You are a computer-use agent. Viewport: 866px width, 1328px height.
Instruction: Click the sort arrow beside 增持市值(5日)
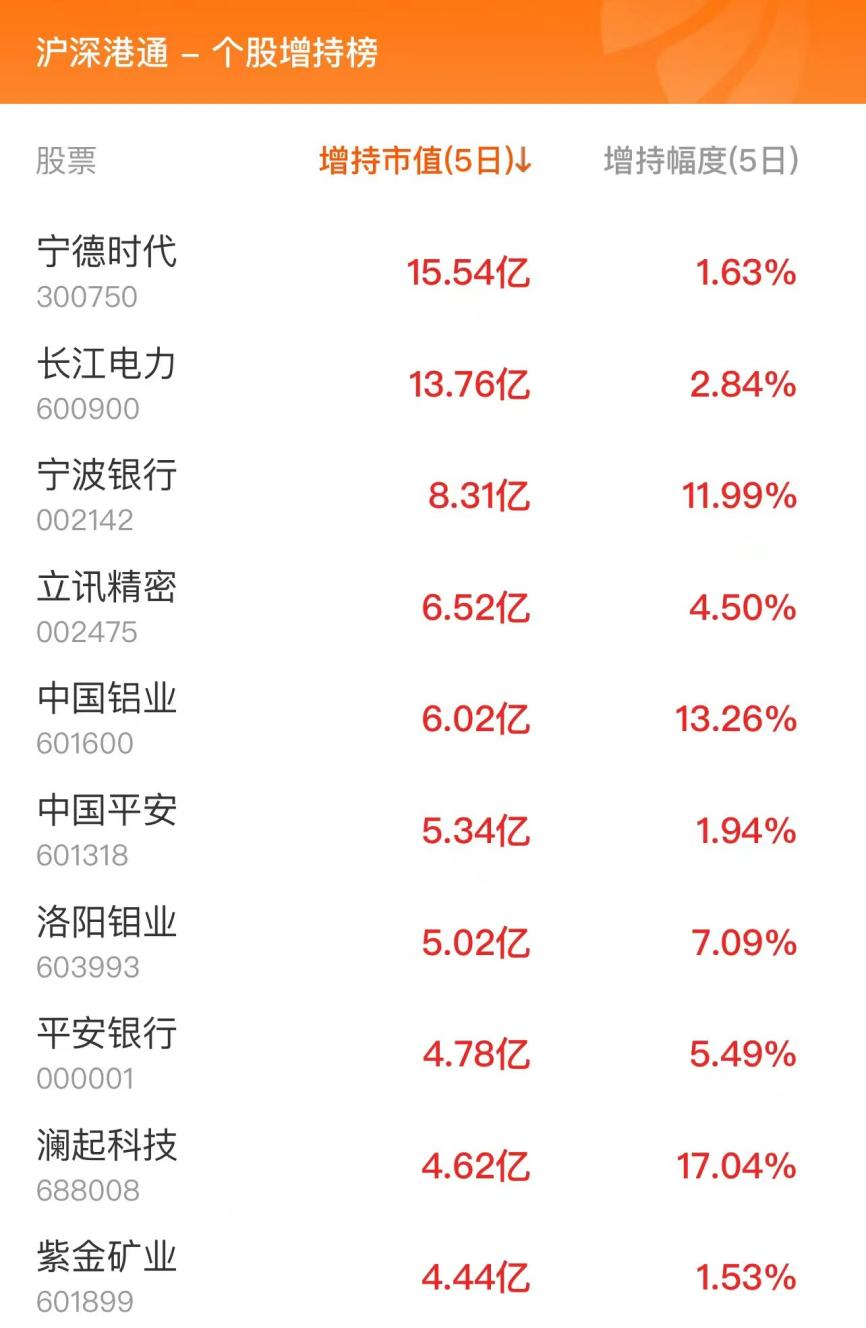pyautogui.click(x=523, y=158)
